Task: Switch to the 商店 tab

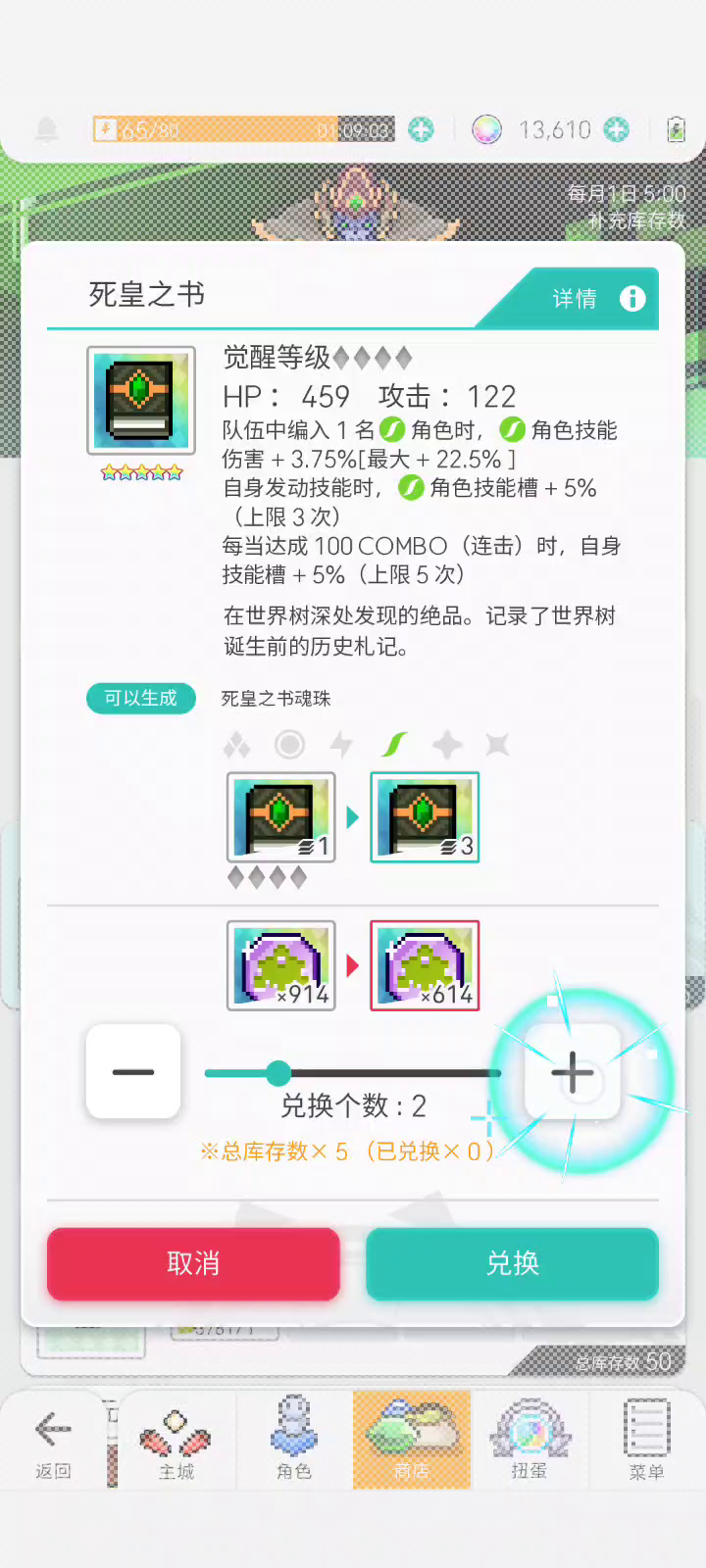Action: click(x=412, y=1441)
